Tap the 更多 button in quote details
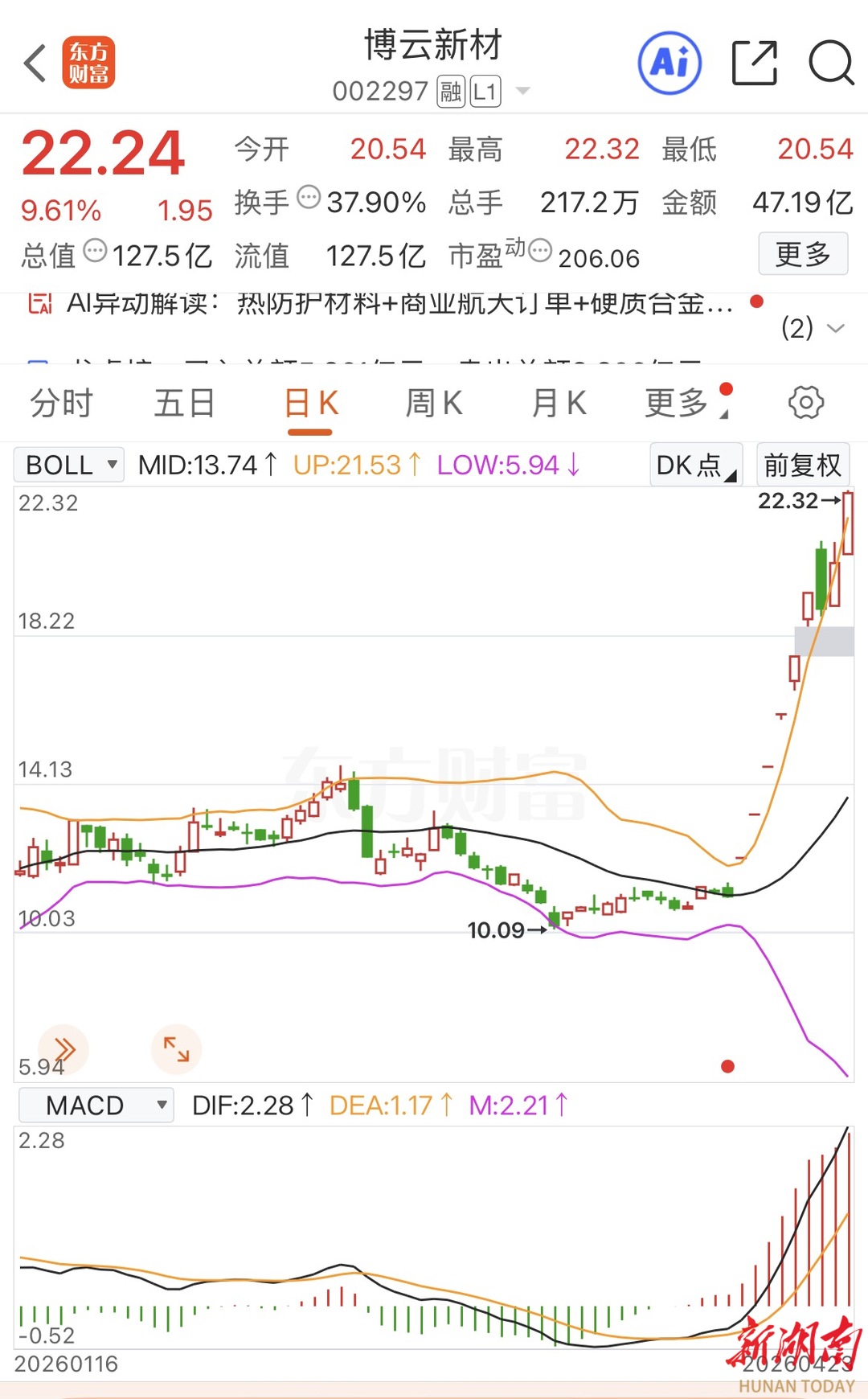 click(803, 254)
